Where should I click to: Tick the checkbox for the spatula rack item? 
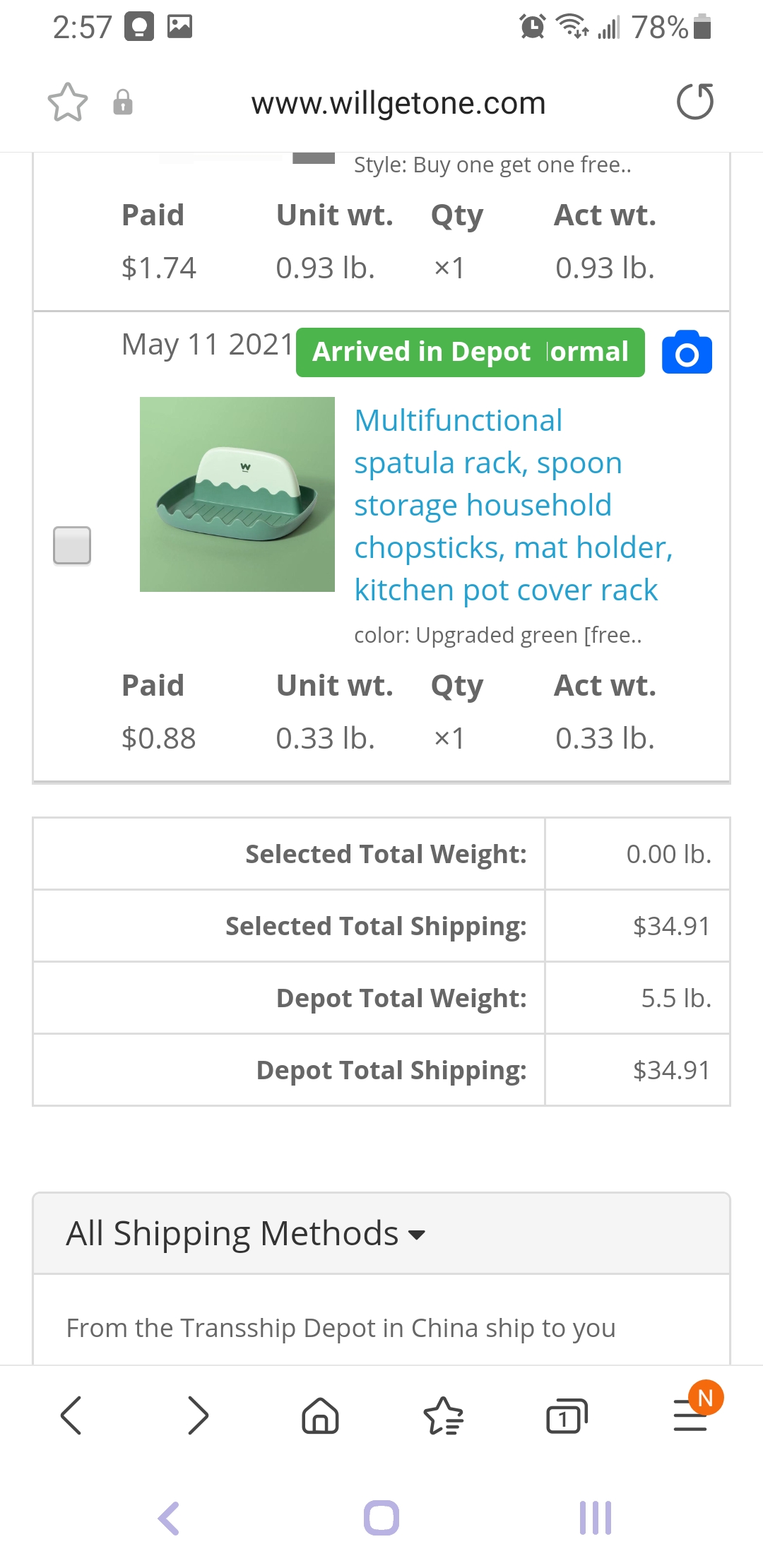click(x=72, y=545)
